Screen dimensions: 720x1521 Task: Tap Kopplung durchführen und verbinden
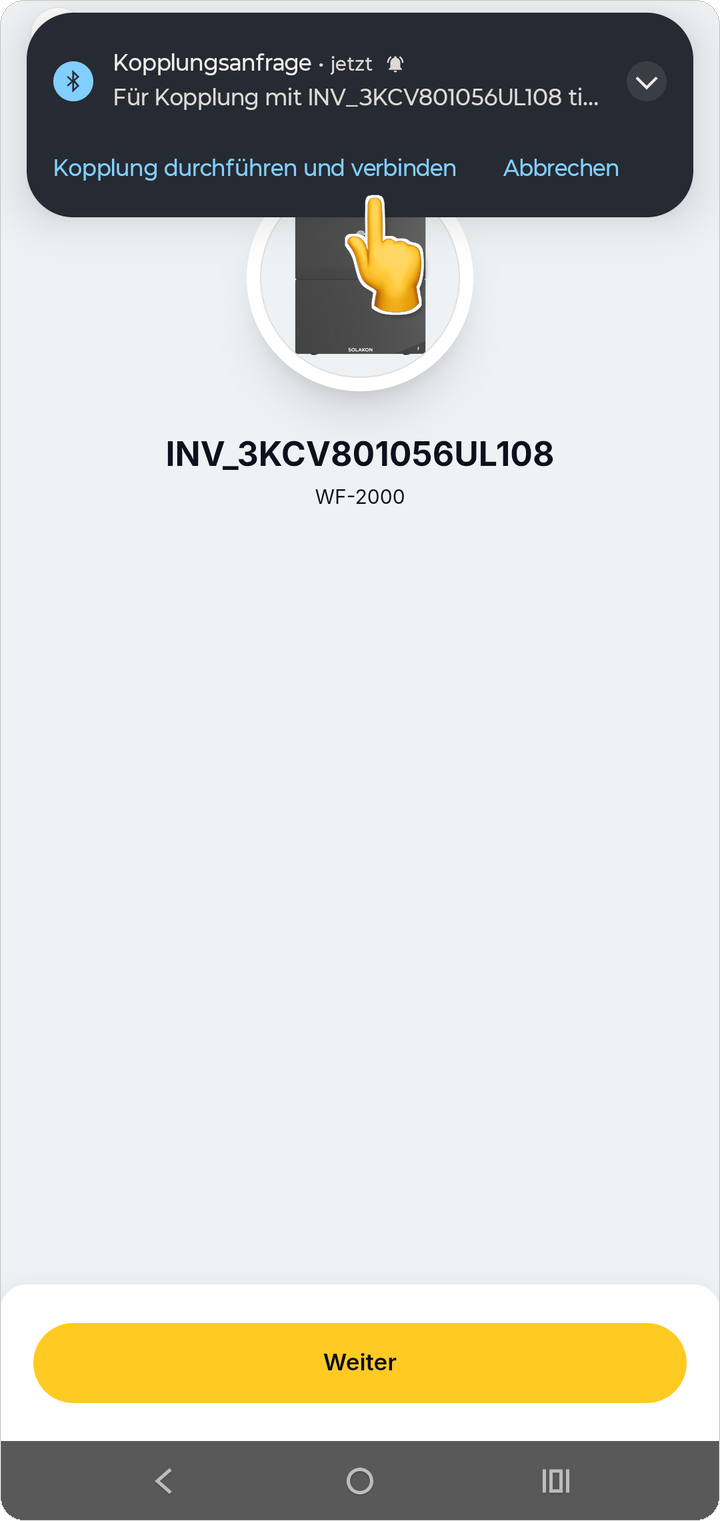click(x=255, y=168)
